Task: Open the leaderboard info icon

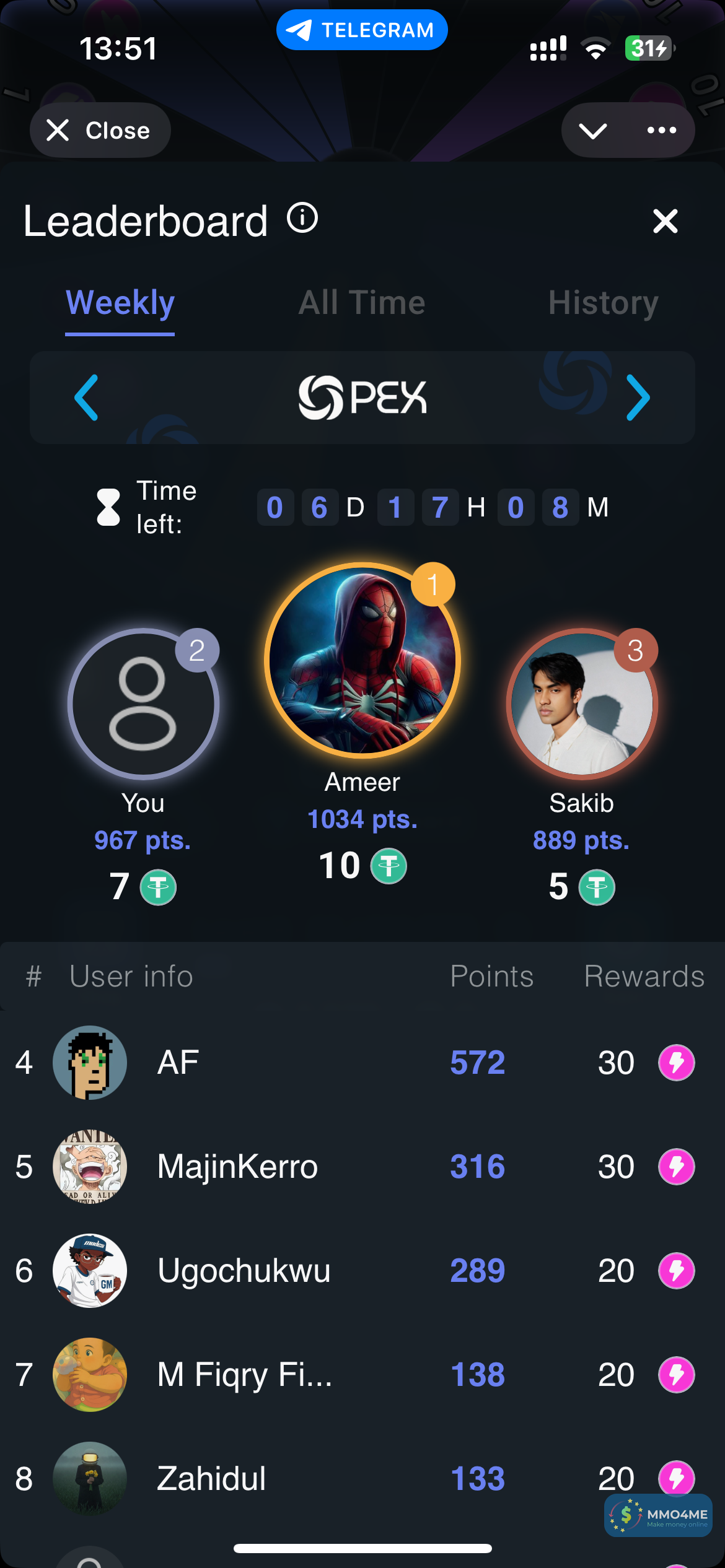Action: pyautogui.click(x=302, y=219)
